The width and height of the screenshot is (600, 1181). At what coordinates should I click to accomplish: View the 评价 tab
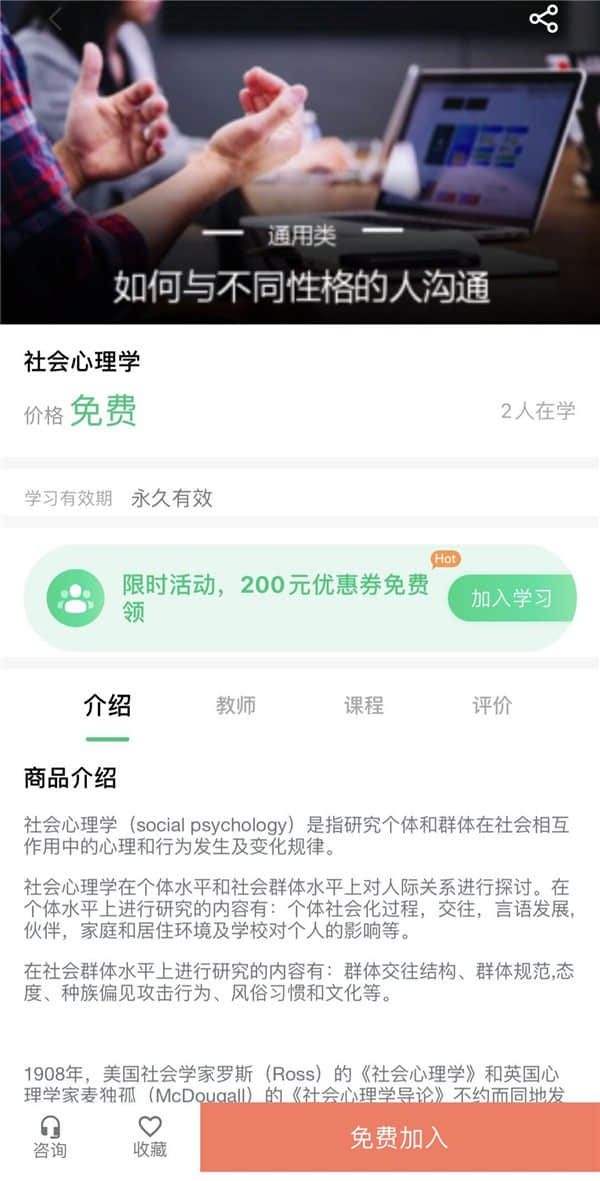coord(492,705)
